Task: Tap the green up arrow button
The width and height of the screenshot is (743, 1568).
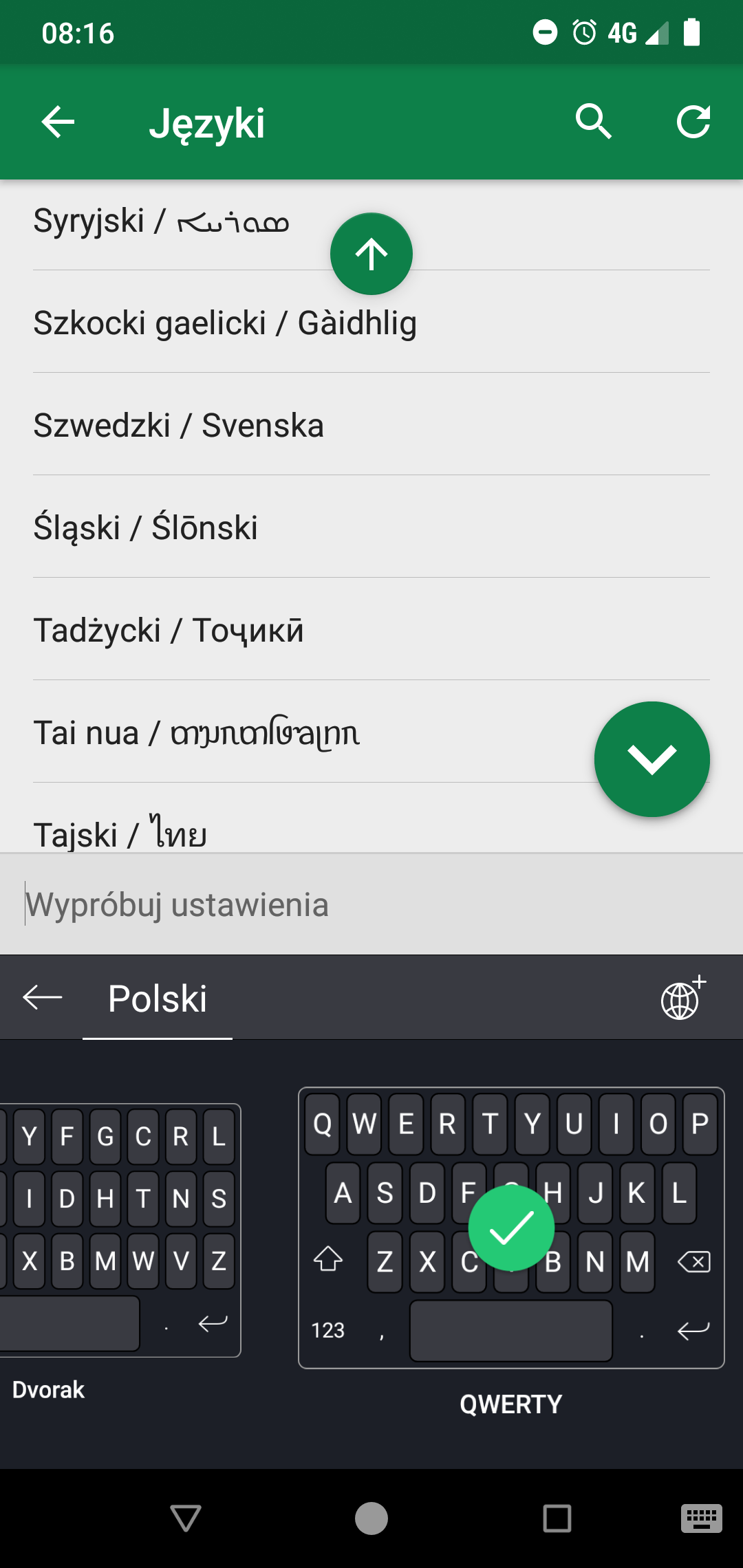Action: (371, 254)
